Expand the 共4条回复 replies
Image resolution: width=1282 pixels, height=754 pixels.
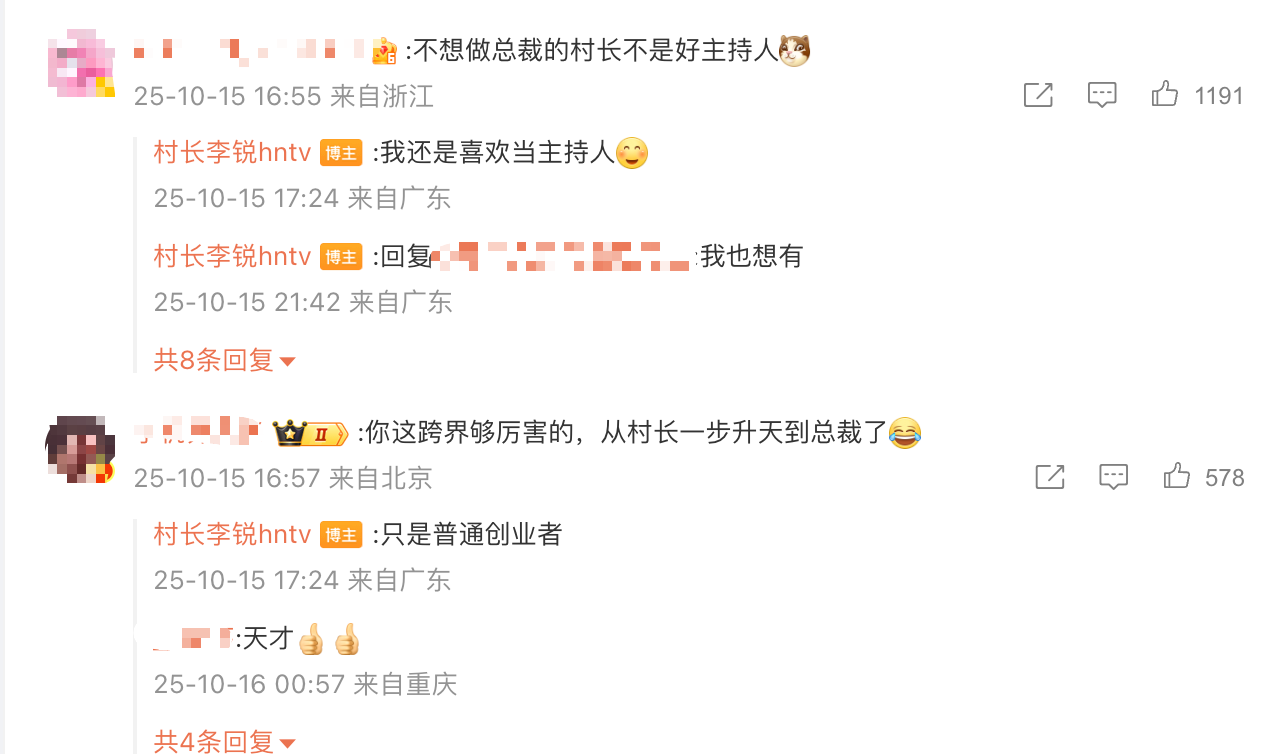tap(224, 741)
